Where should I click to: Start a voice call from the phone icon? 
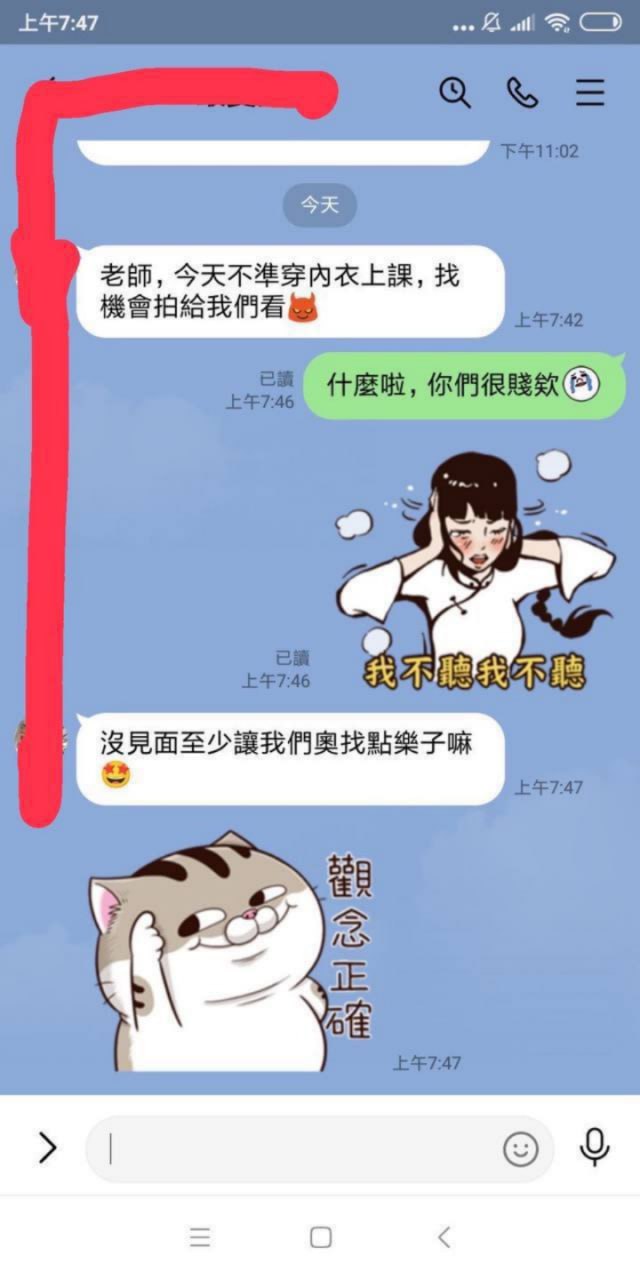(521, 93)
